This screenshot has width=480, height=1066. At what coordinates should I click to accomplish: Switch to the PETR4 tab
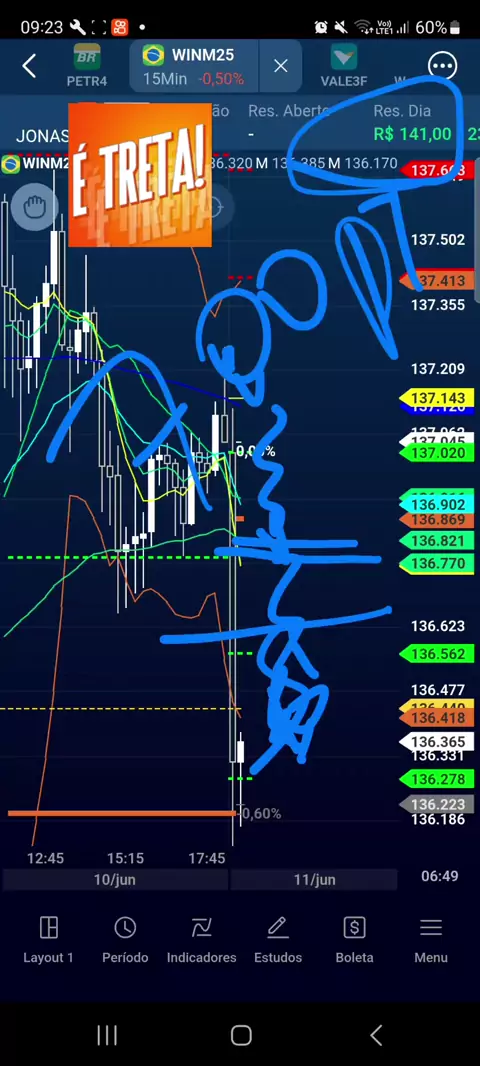pos(86,66)
